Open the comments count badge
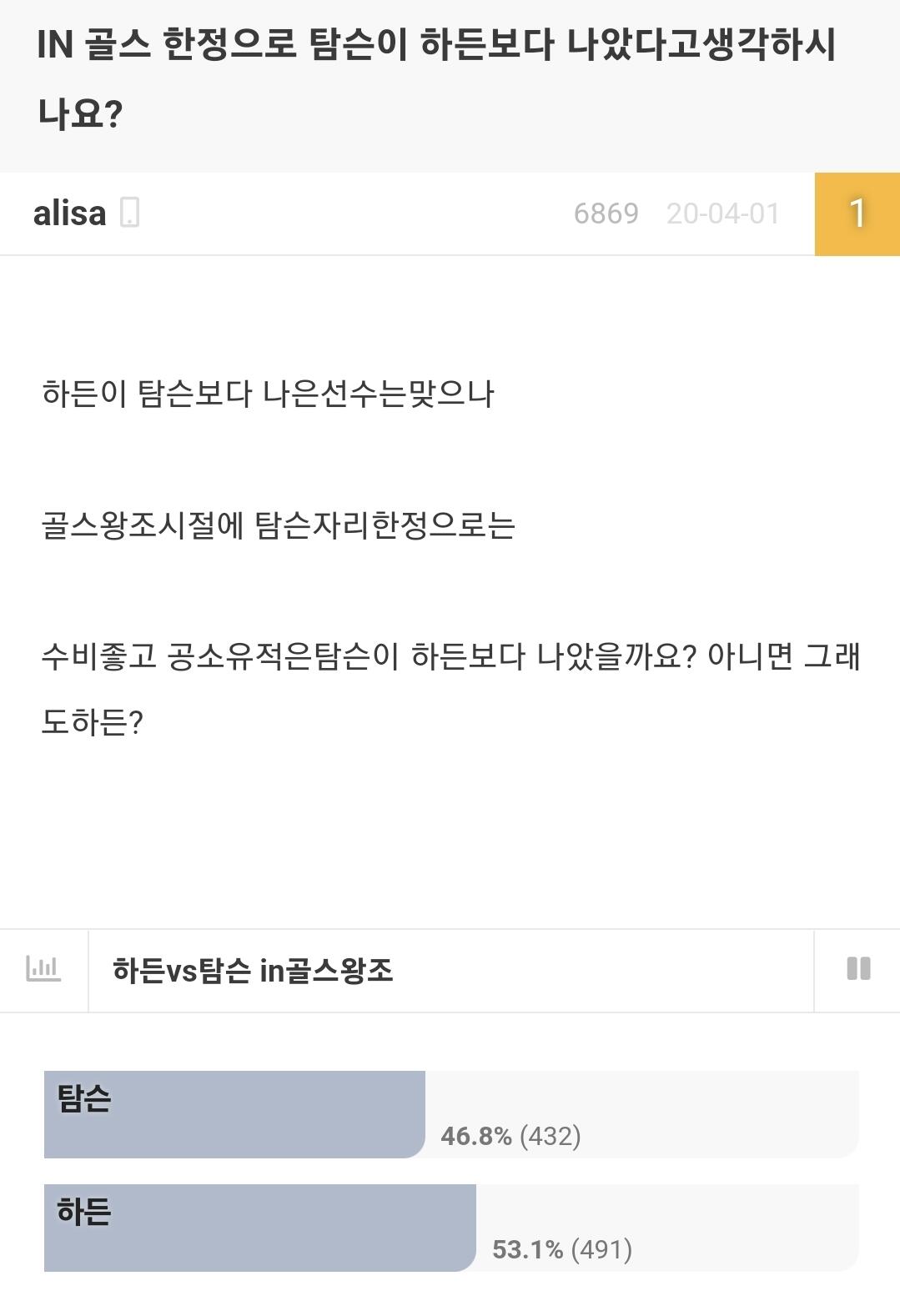This screenshot has width=900, height=1316. coord(857,213)
